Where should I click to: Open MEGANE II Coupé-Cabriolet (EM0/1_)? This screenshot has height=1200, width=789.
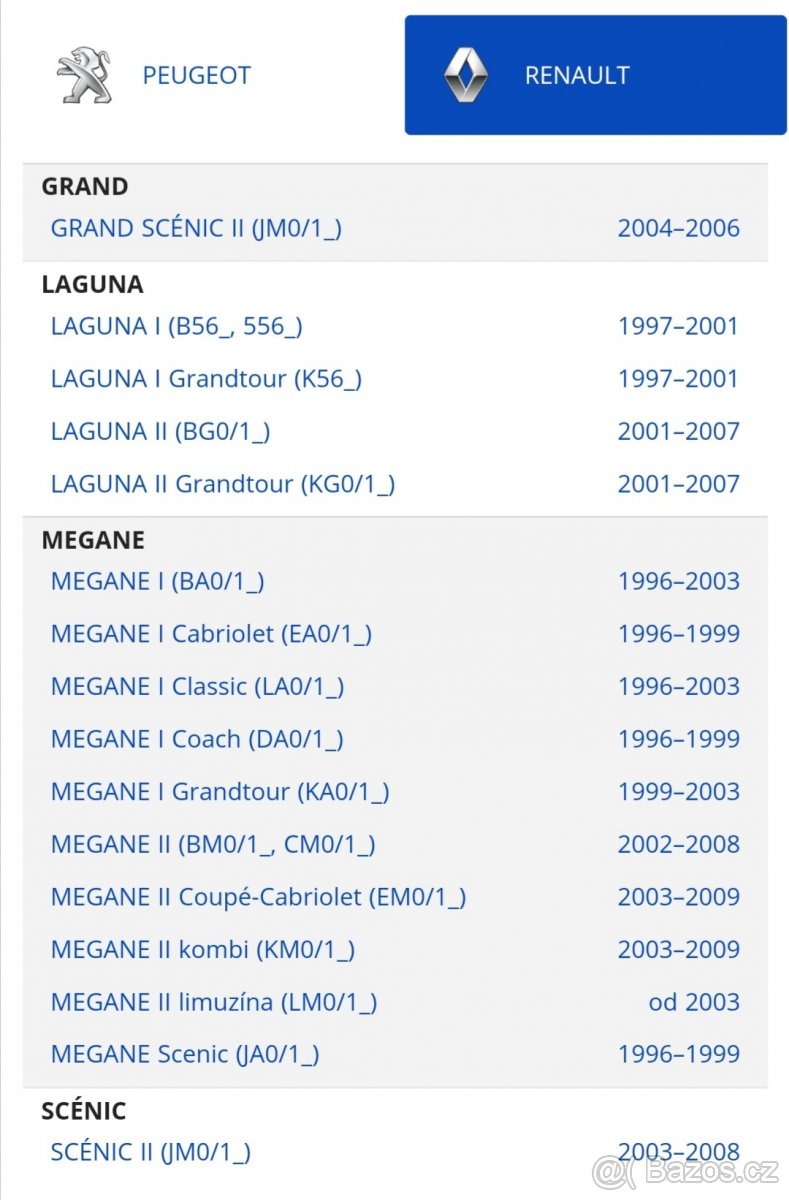tap(258, 897)
